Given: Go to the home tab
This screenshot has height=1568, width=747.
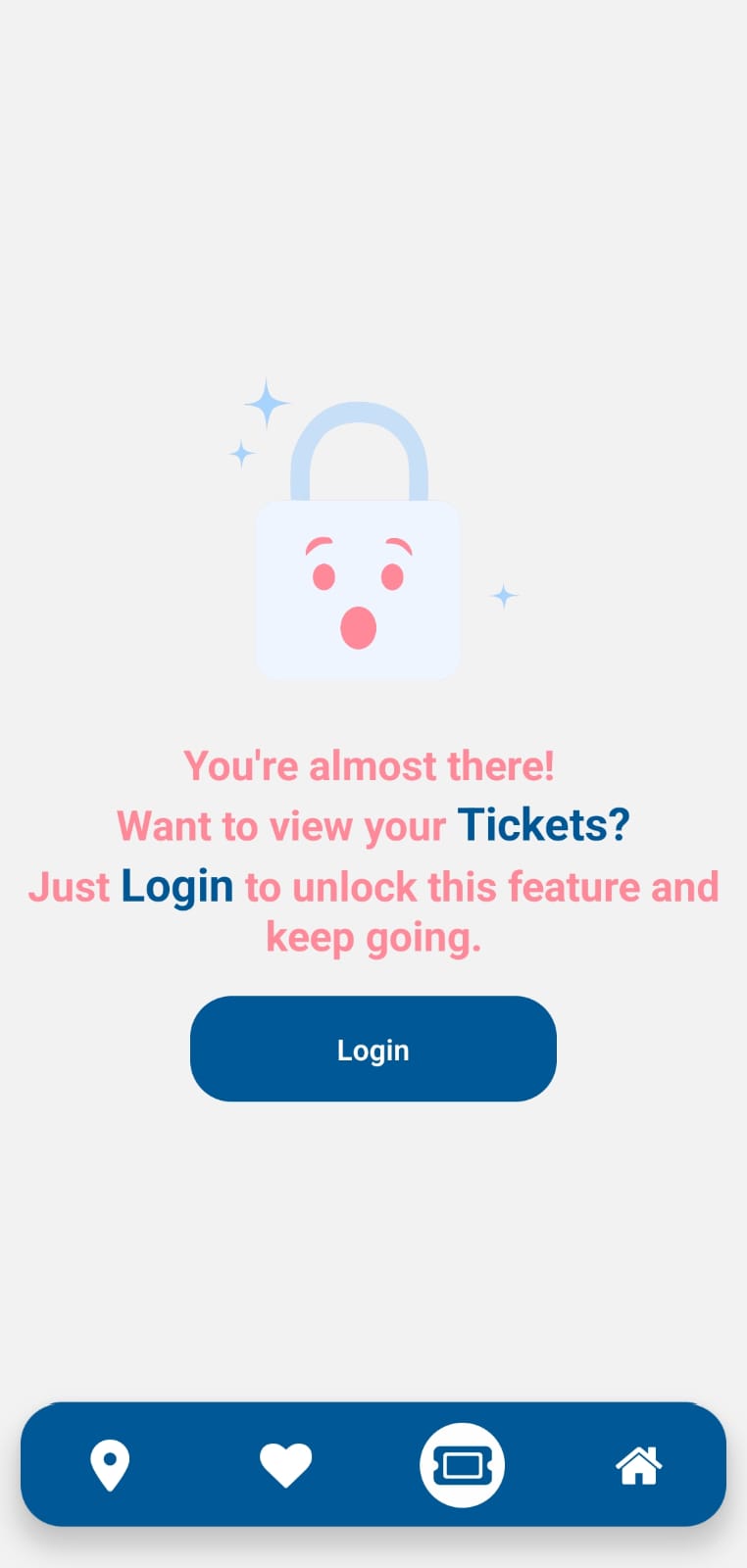Looking at the screenshot, I should click(638, 1466).
